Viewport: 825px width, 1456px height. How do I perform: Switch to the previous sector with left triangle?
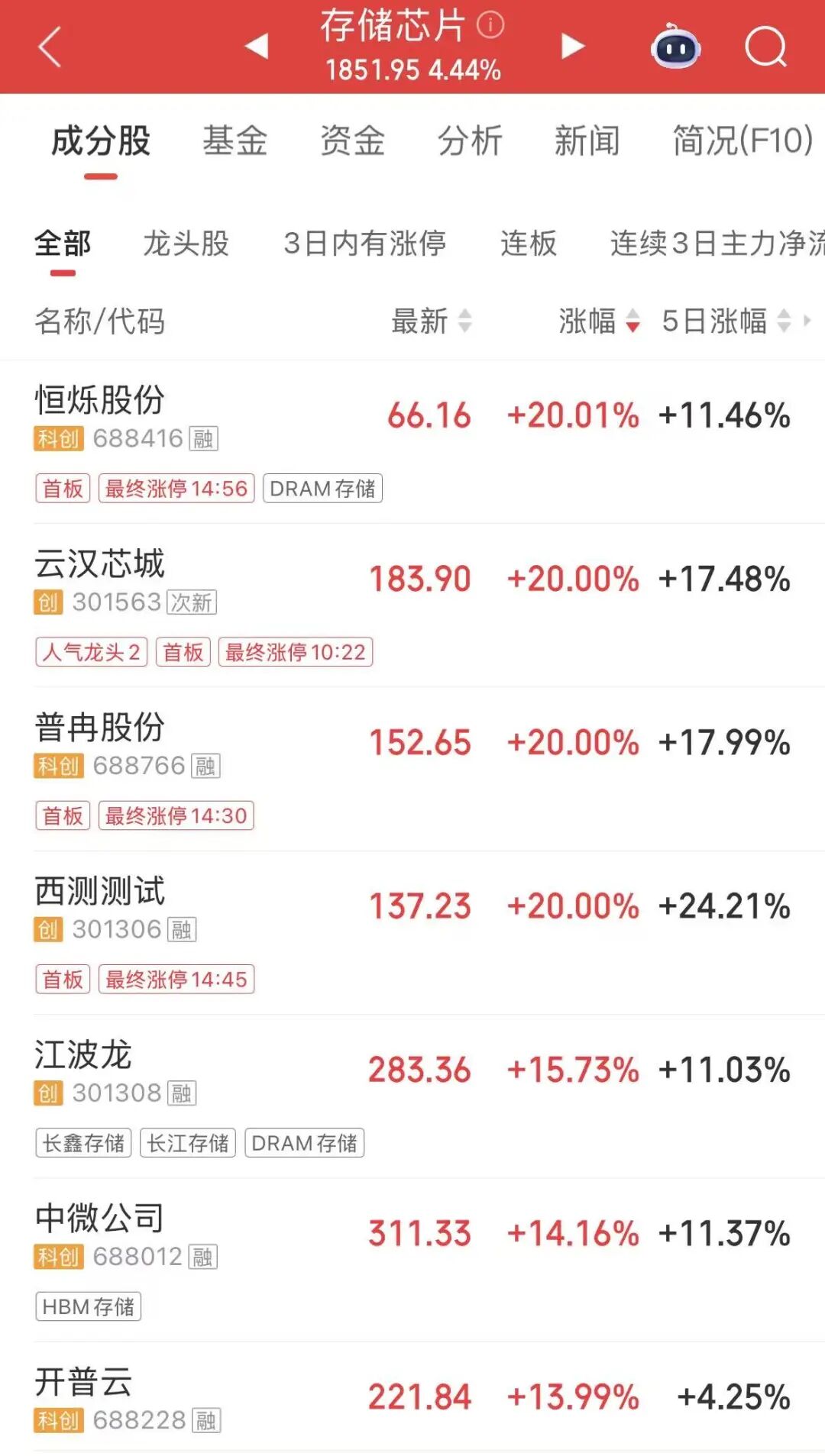click(x=257, y=46)
